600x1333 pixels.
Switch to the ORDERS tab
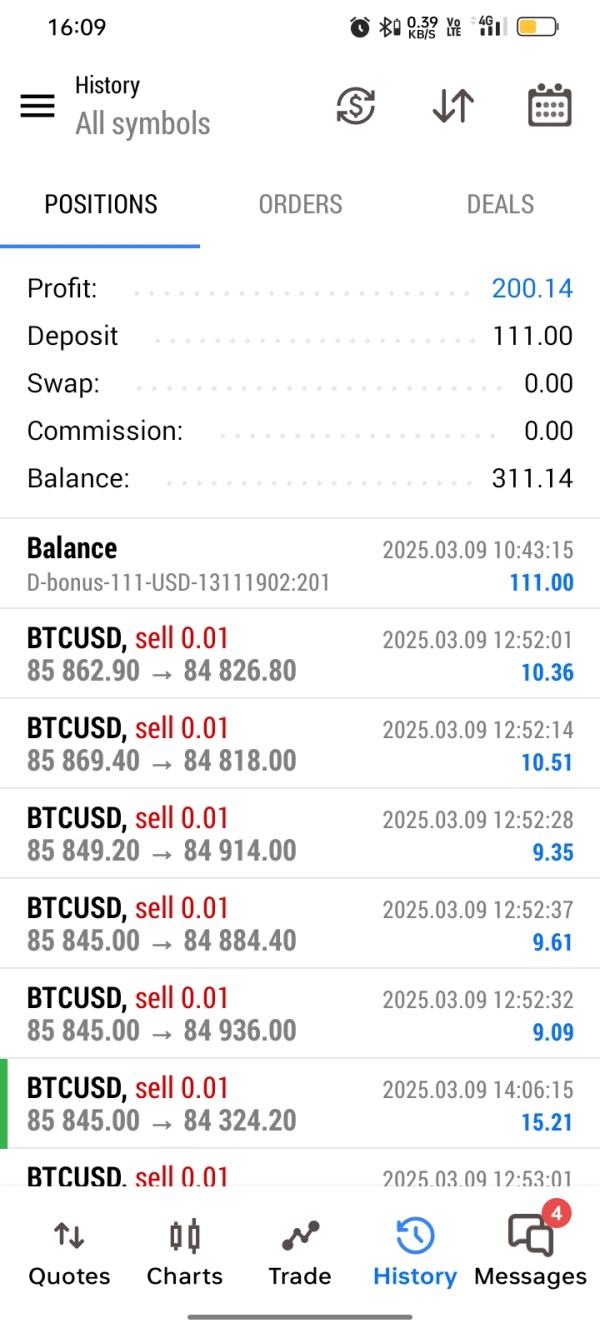(300, 205)
